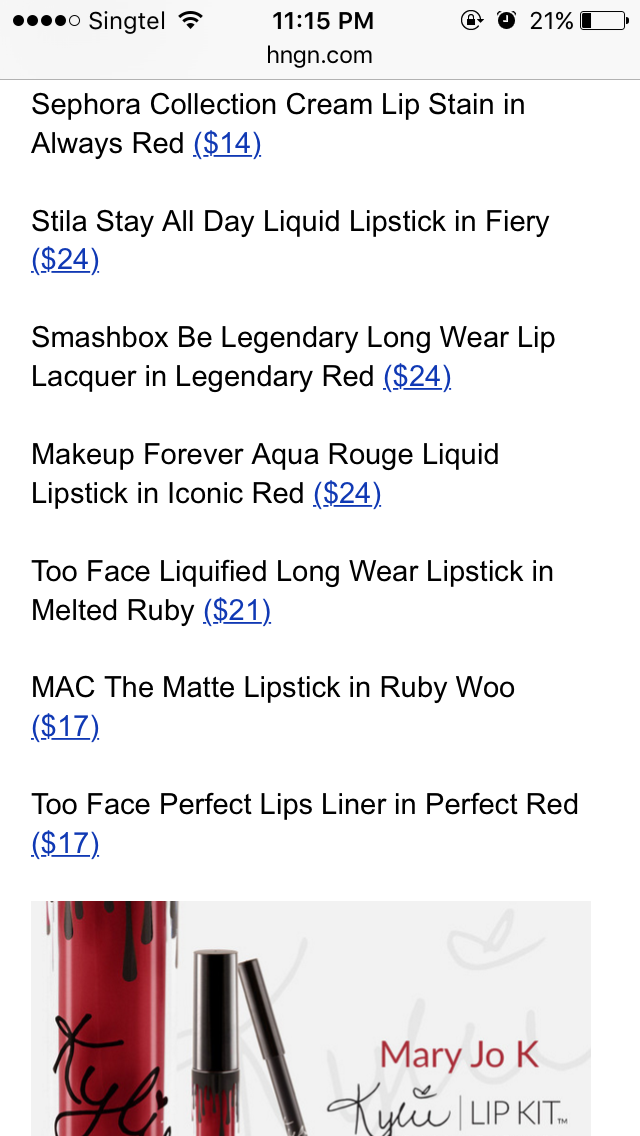Tap the hngn.com address bar
Image resolution: width=640 pixels, height=1136 pixels.
coord(320,55)
